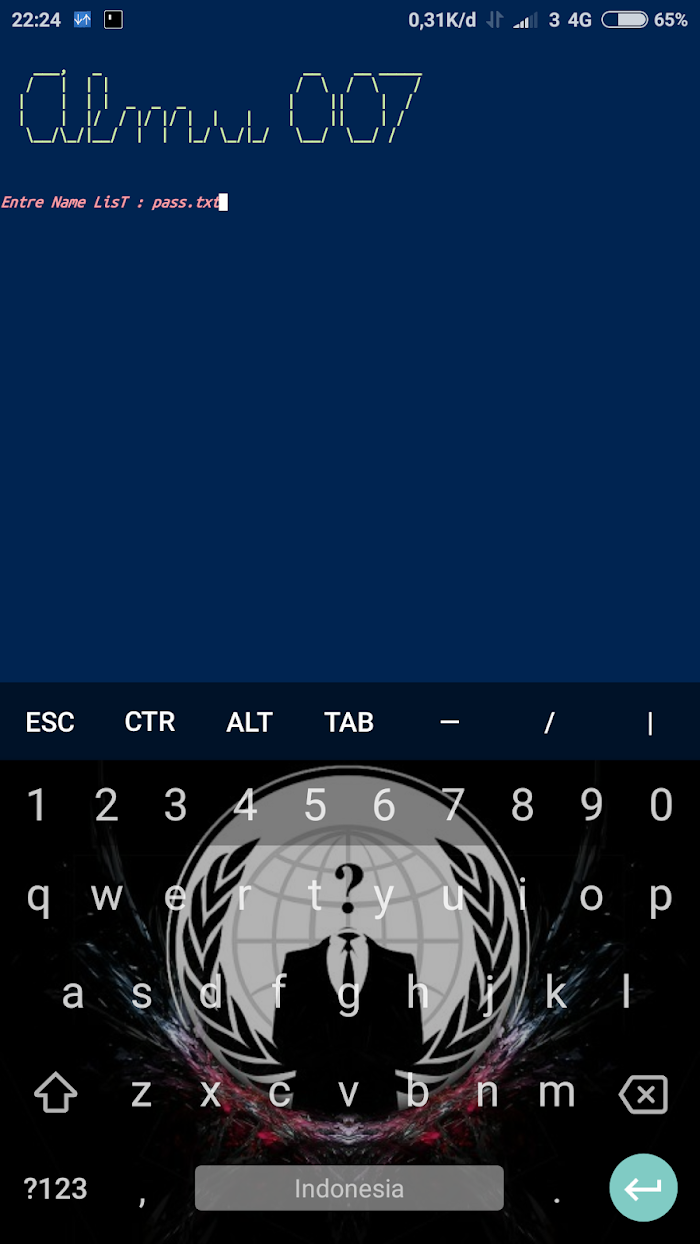Insert a slash from the extra keys row
700x1244 pixels.
point(549,722)
